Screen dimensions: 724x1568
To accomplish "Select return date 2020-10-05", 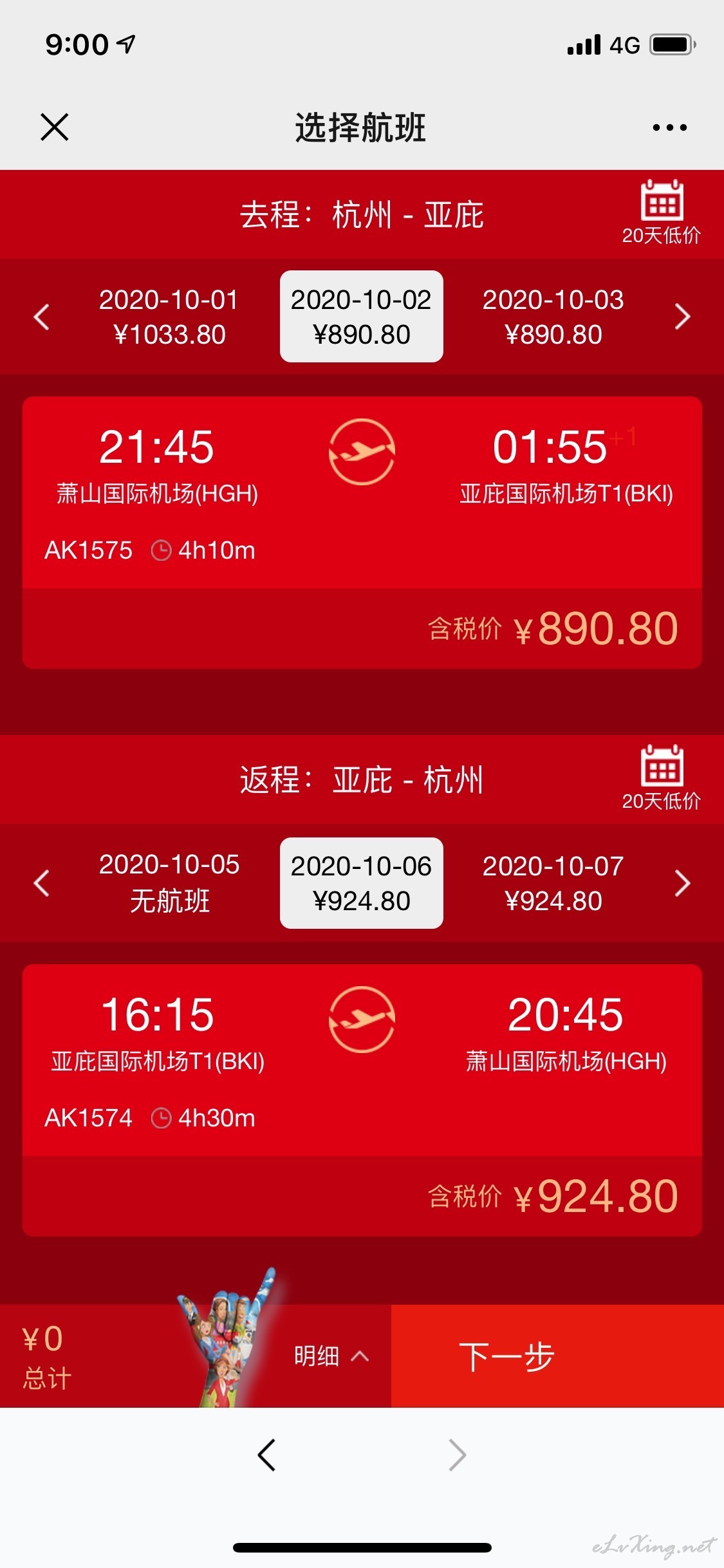I will [x=169, y=882].
